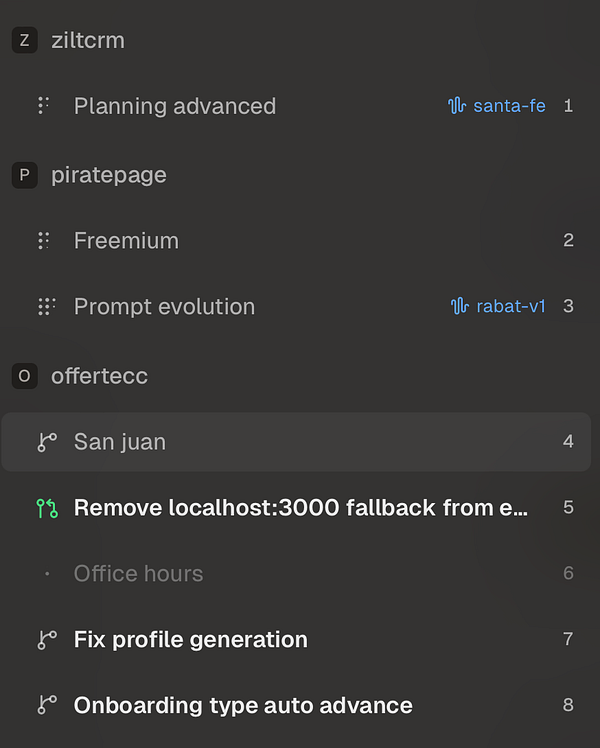
Task: Open the Office hours item
Action: point(138,574)
